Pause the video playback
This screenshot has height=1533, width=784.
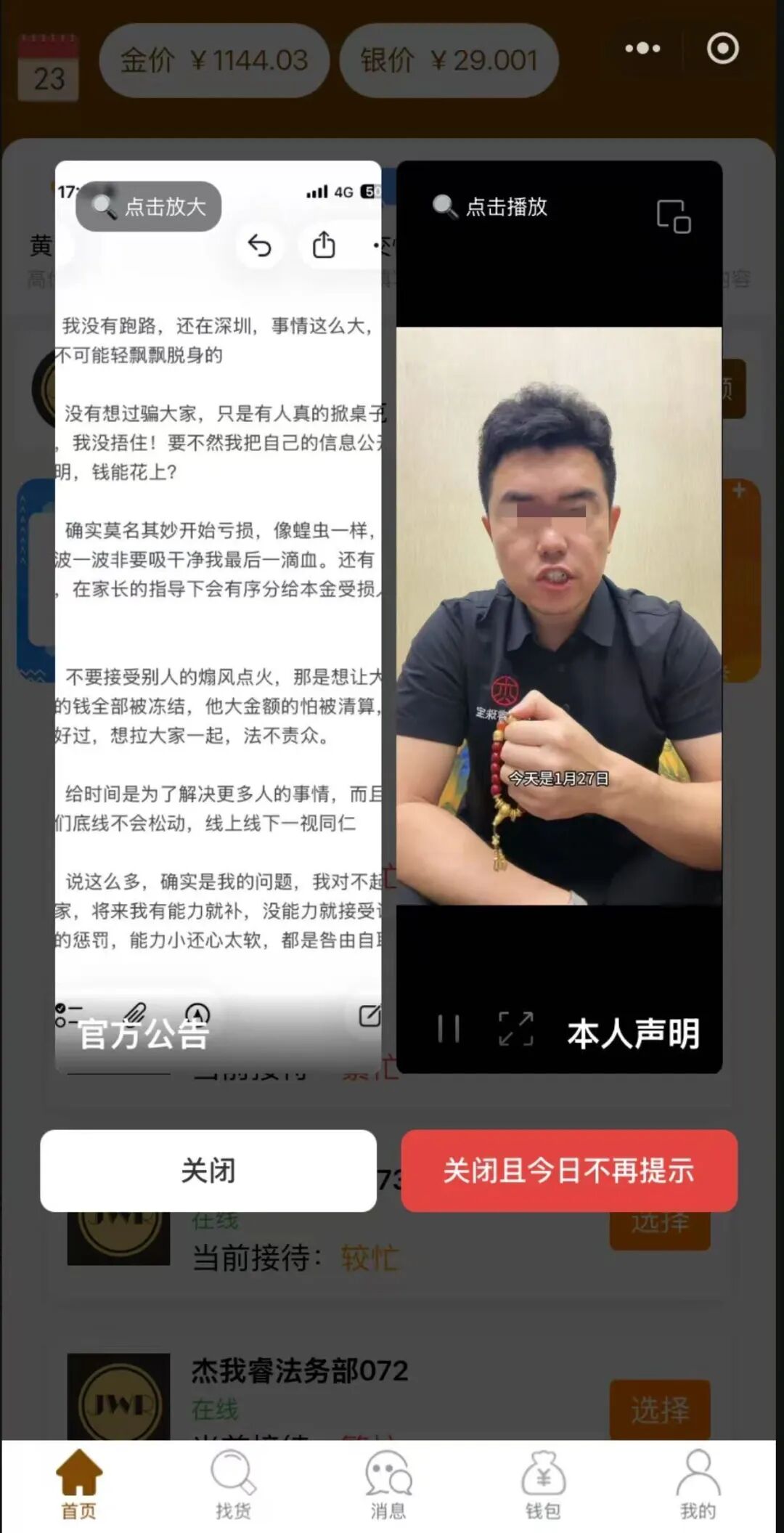tap(449, 1029)
